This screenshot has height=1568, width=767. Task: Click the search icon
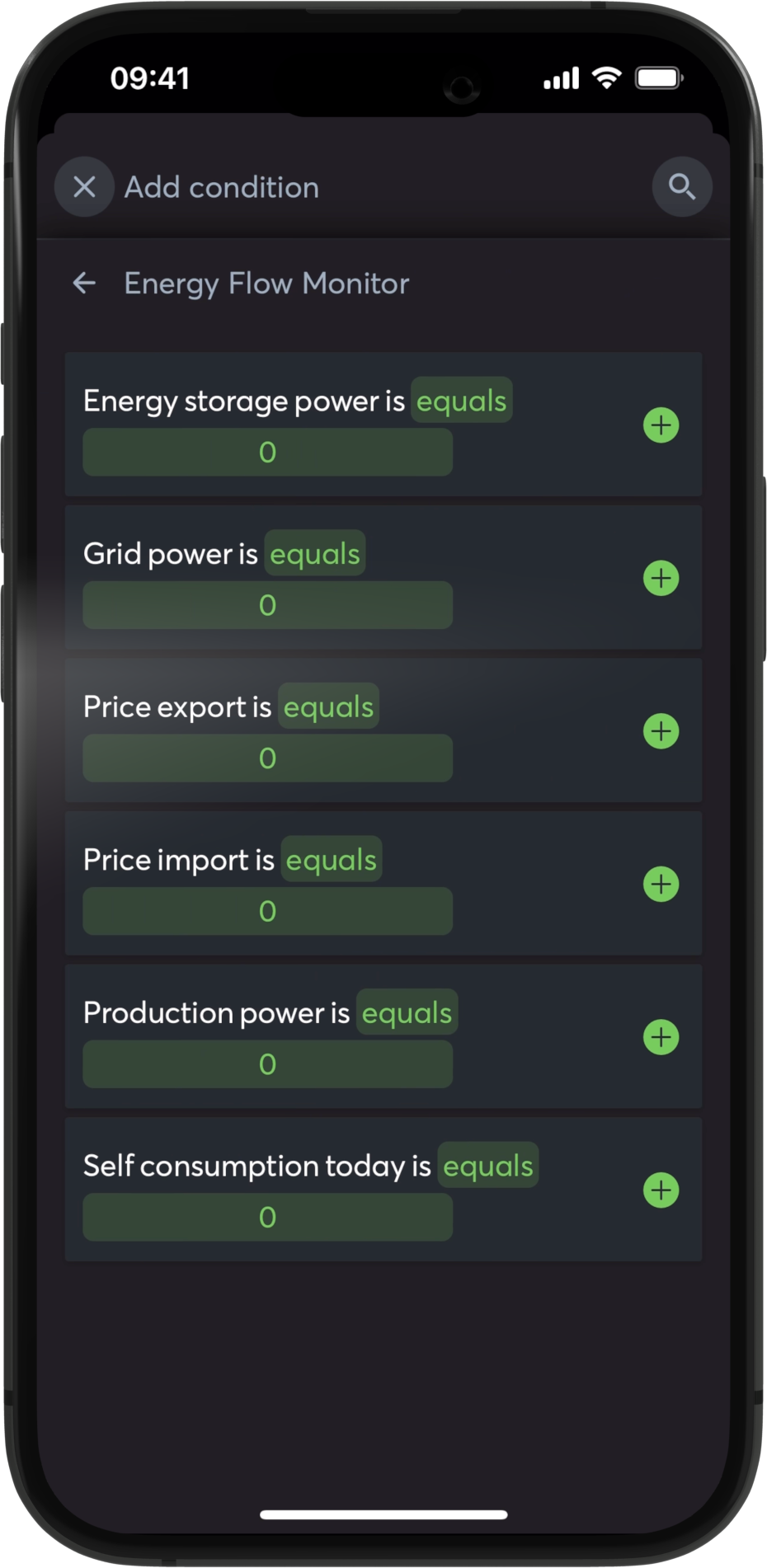pos(681,187)
